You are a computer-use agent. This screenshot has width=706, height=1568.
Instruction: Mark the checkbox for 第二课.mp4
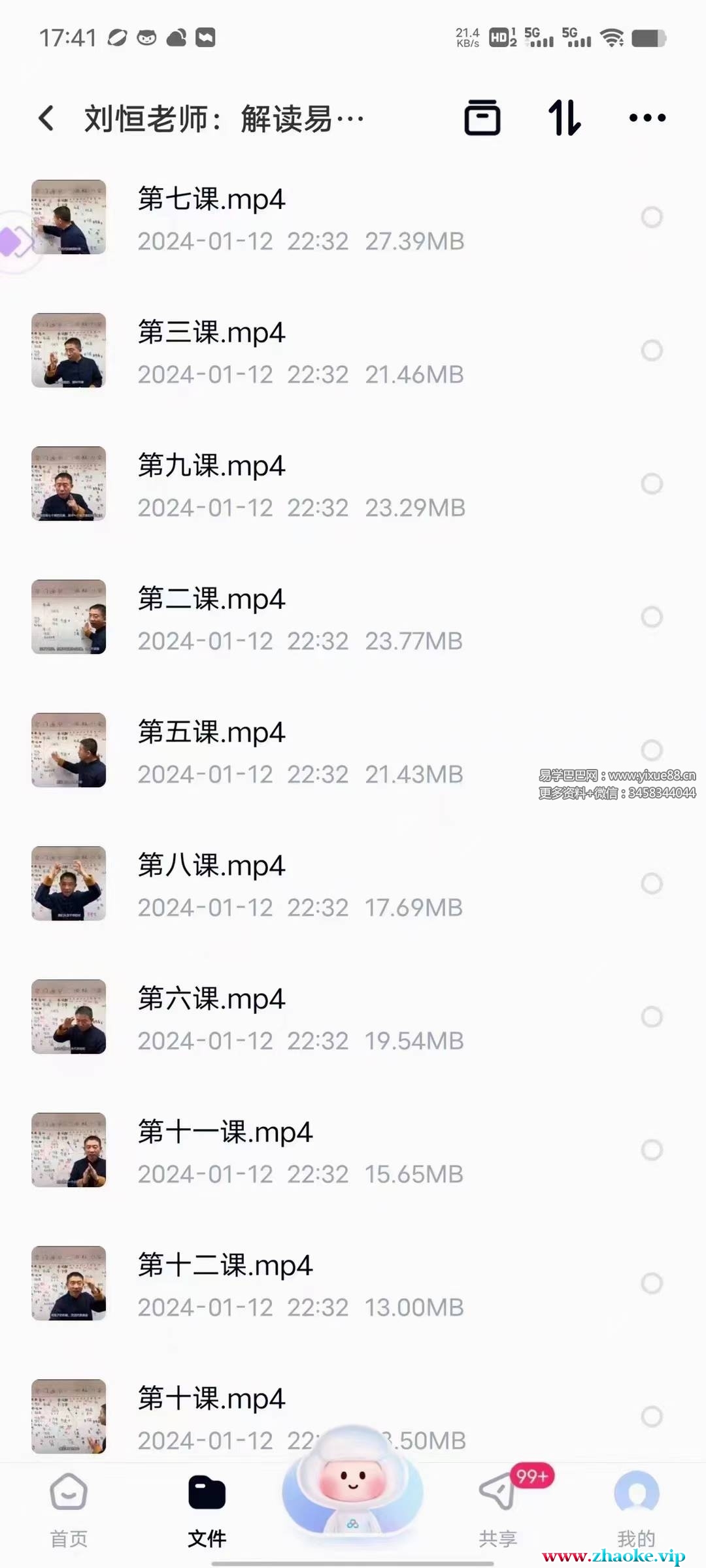coord(651,617)
